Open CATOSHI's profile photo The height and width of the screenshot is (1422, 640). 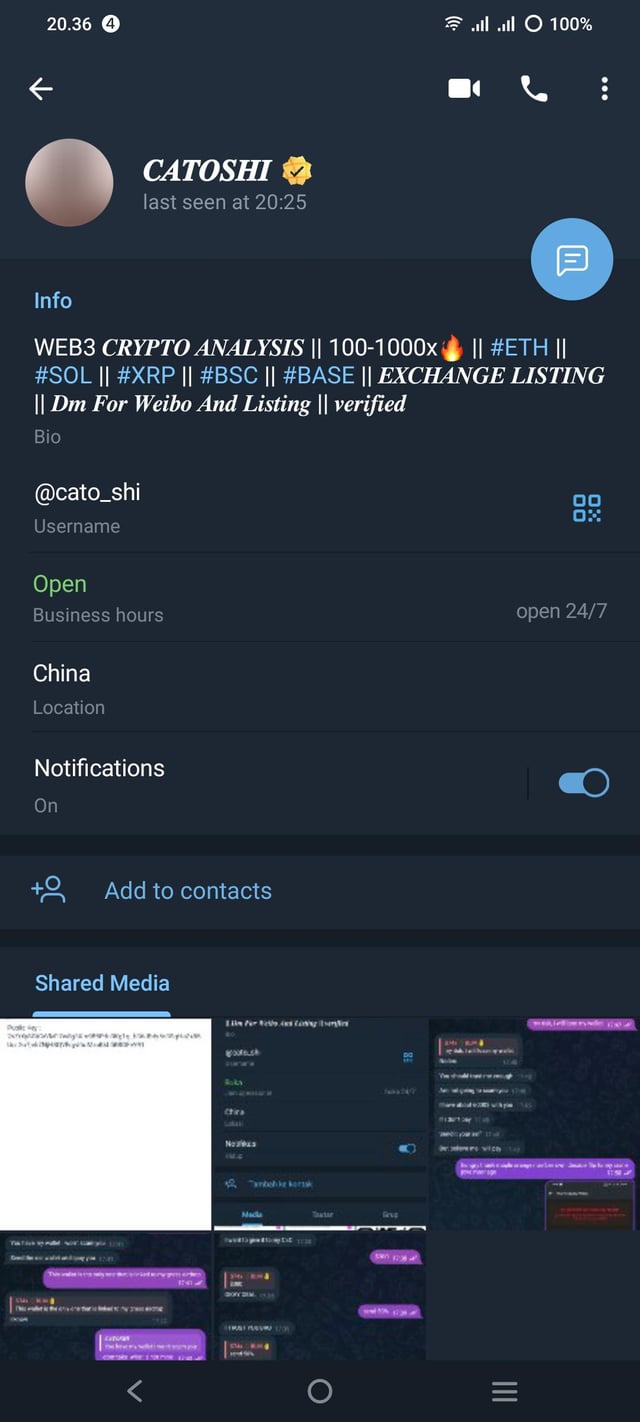(x=69, y=183)
